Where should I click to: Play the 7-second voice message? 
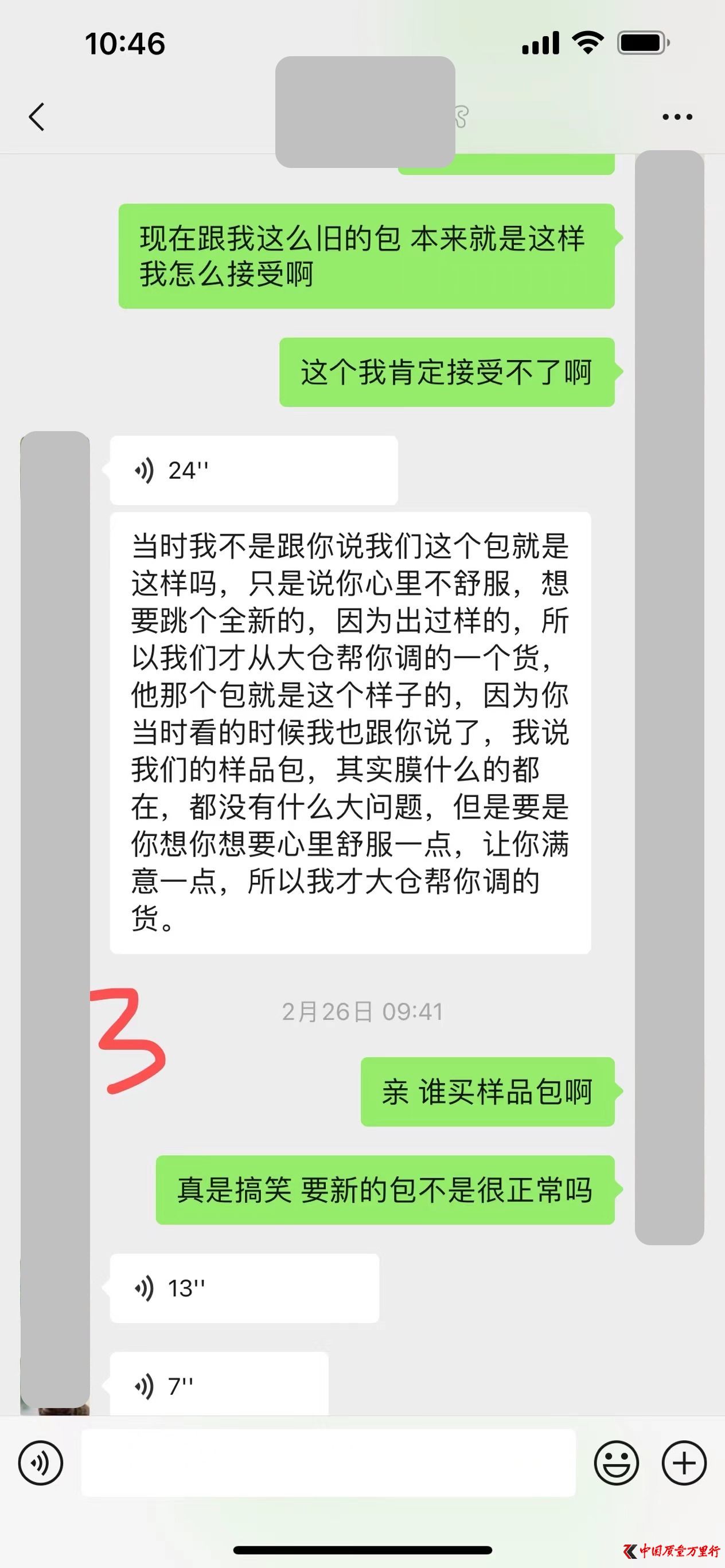219,1386
